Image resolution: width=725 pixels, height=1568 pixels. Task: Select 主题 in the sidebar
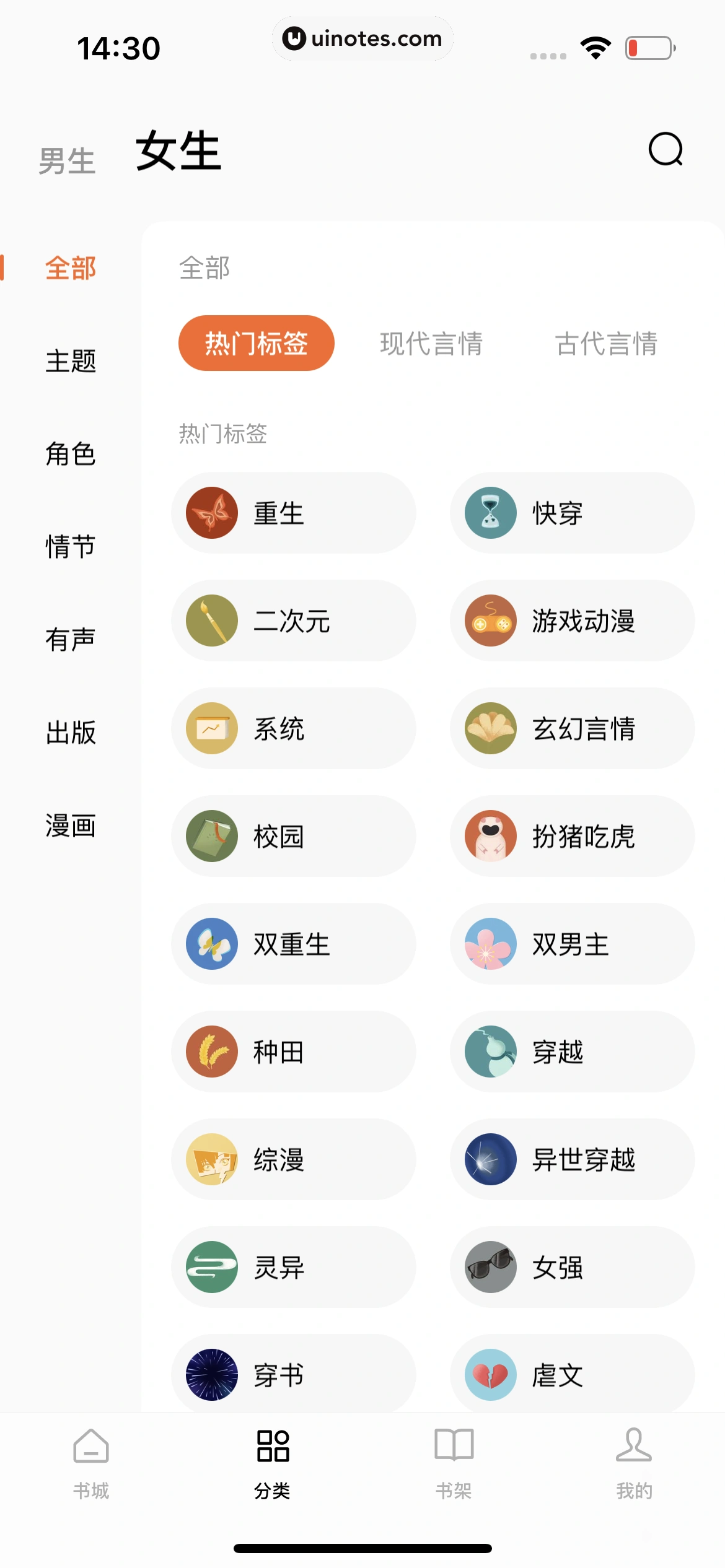71,361
